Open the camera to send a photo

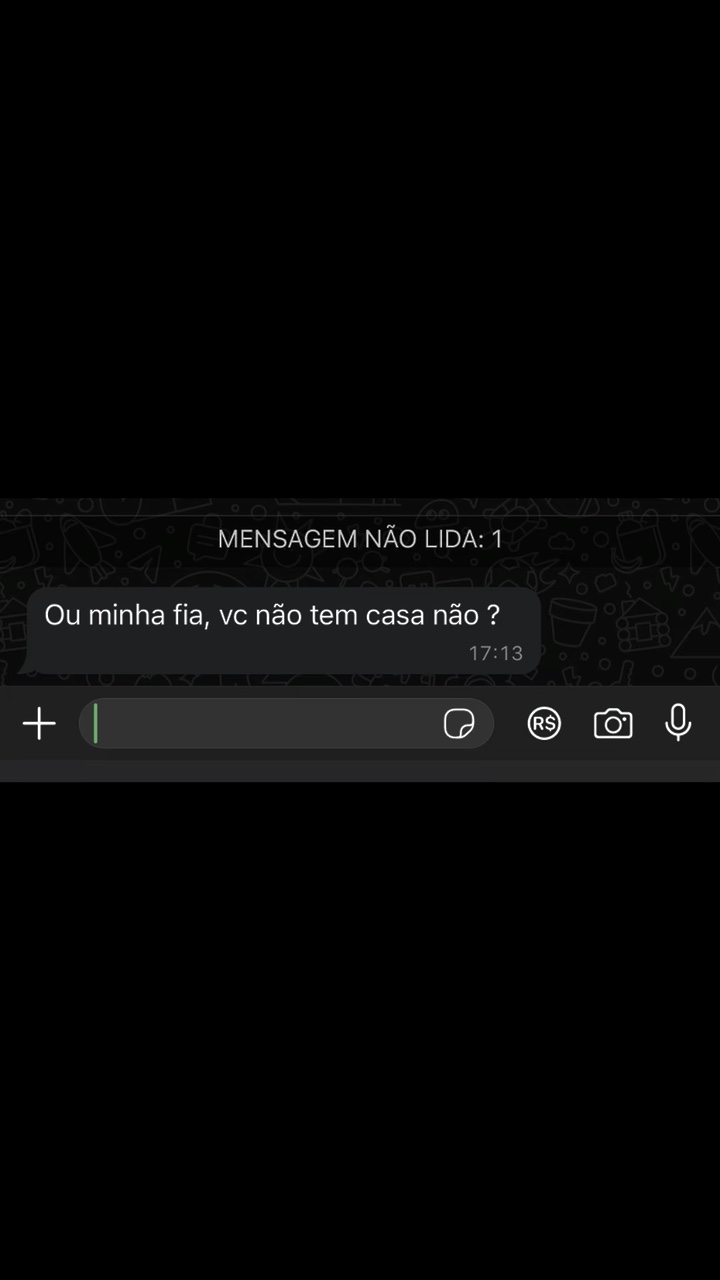[613, 723]
